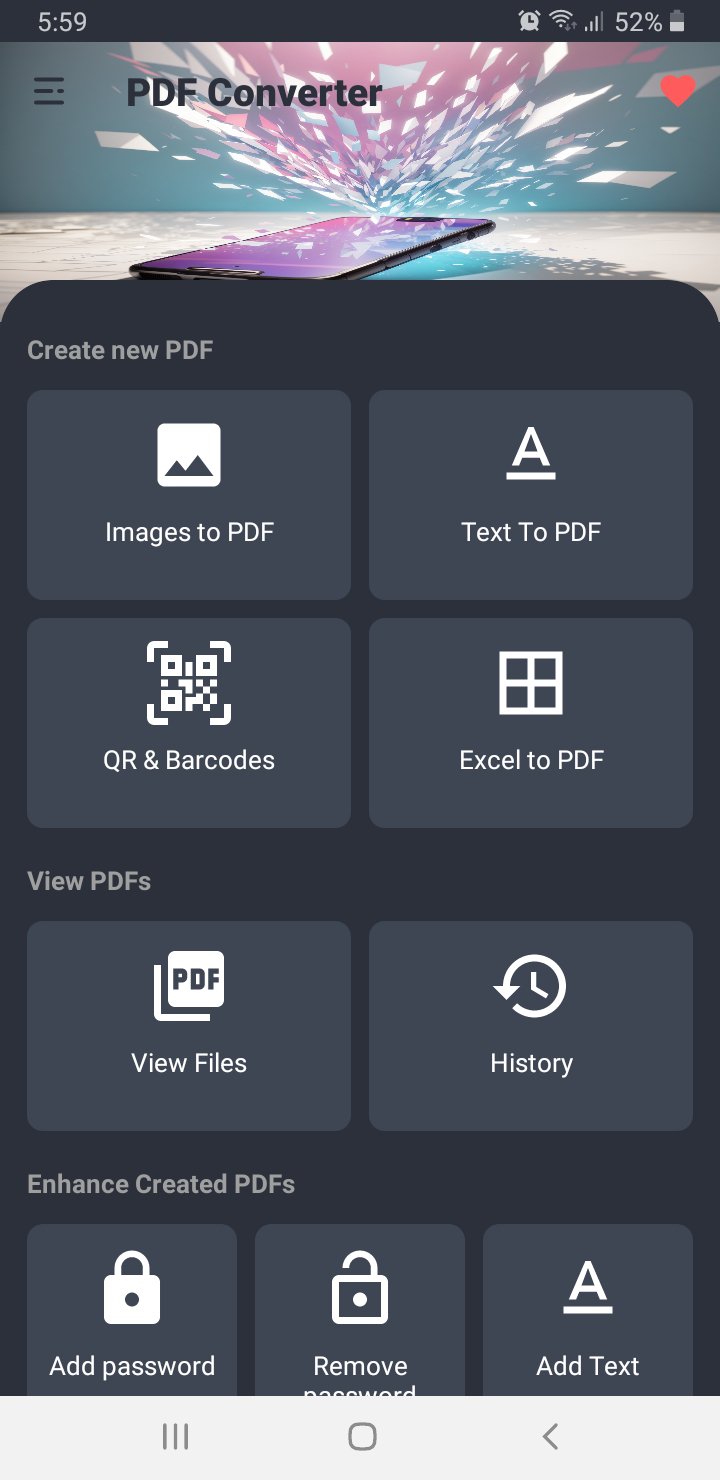Image resolution: width=720 pixels, height=1480 pixels.
Task: Select the Images to PDF tool
Action: point(188,494)
